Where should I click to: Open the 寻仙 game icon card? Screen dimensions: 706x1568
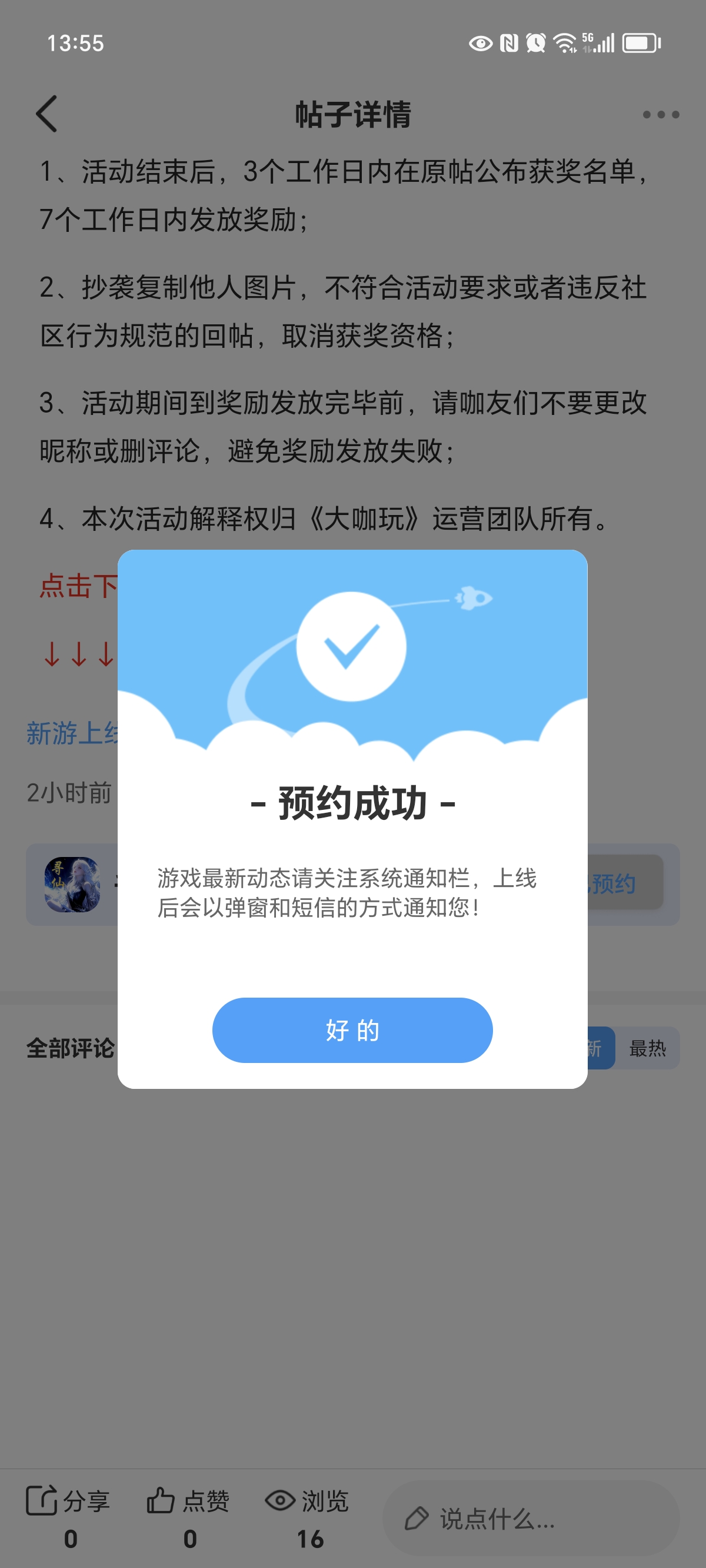(x=72, y=884)
